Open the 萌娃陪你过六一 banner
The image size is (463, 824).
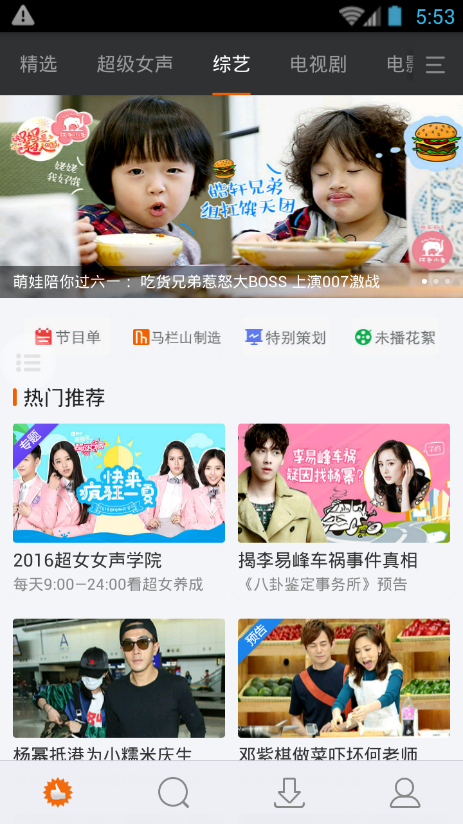pos(231,196)
